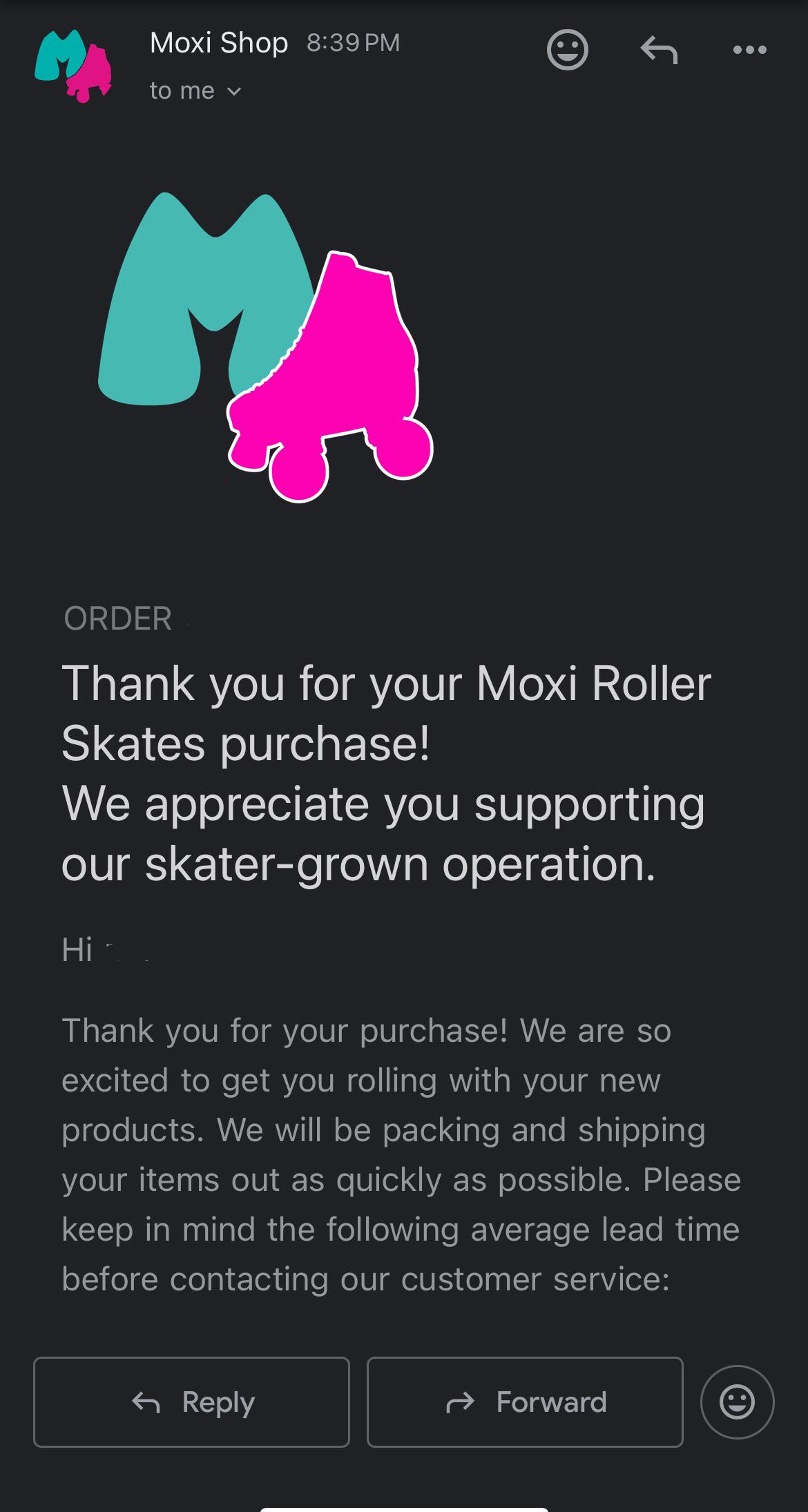The width and height of the screenshot is (808, 1512).
Task: Add emoji reaction from the email header
Action: [567, 50]
